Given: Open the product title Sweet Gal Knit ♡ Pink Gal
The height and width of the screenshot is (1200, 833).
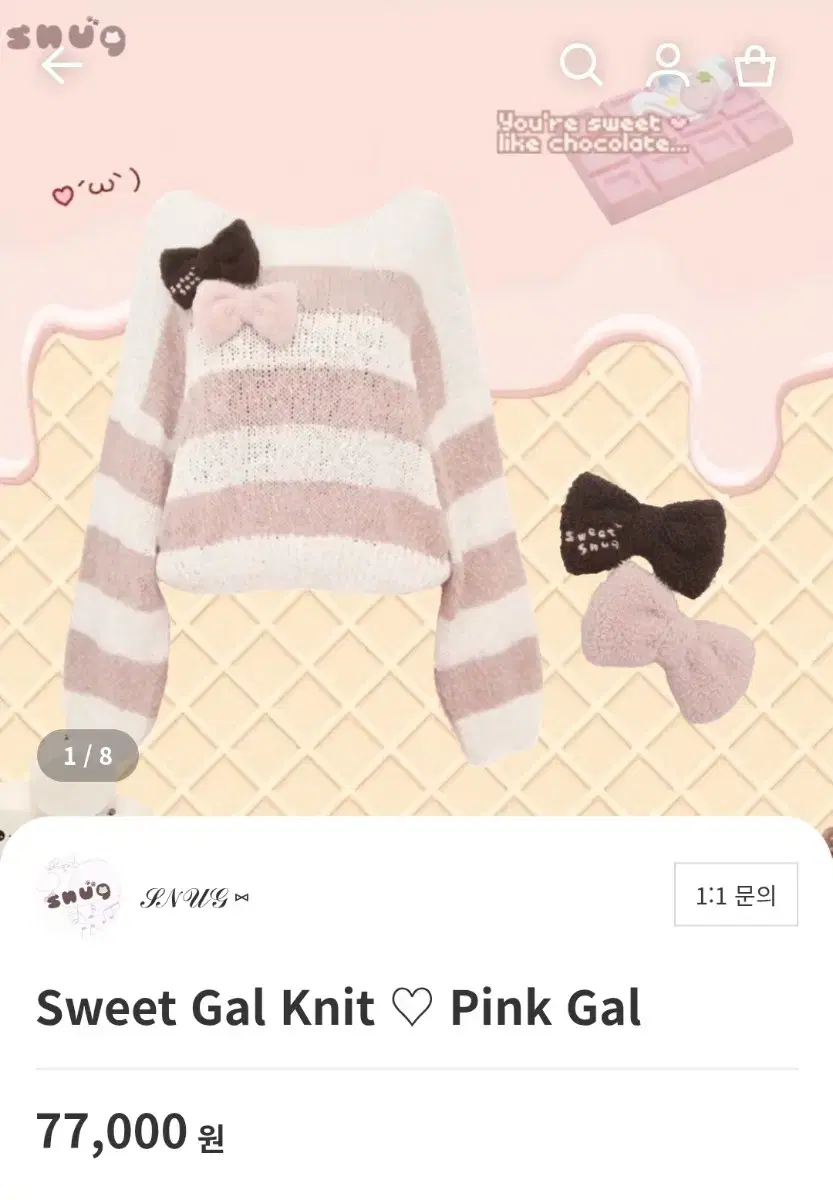Looking at the screenshot, I should pyautogui.click(x=340, y=1010).
